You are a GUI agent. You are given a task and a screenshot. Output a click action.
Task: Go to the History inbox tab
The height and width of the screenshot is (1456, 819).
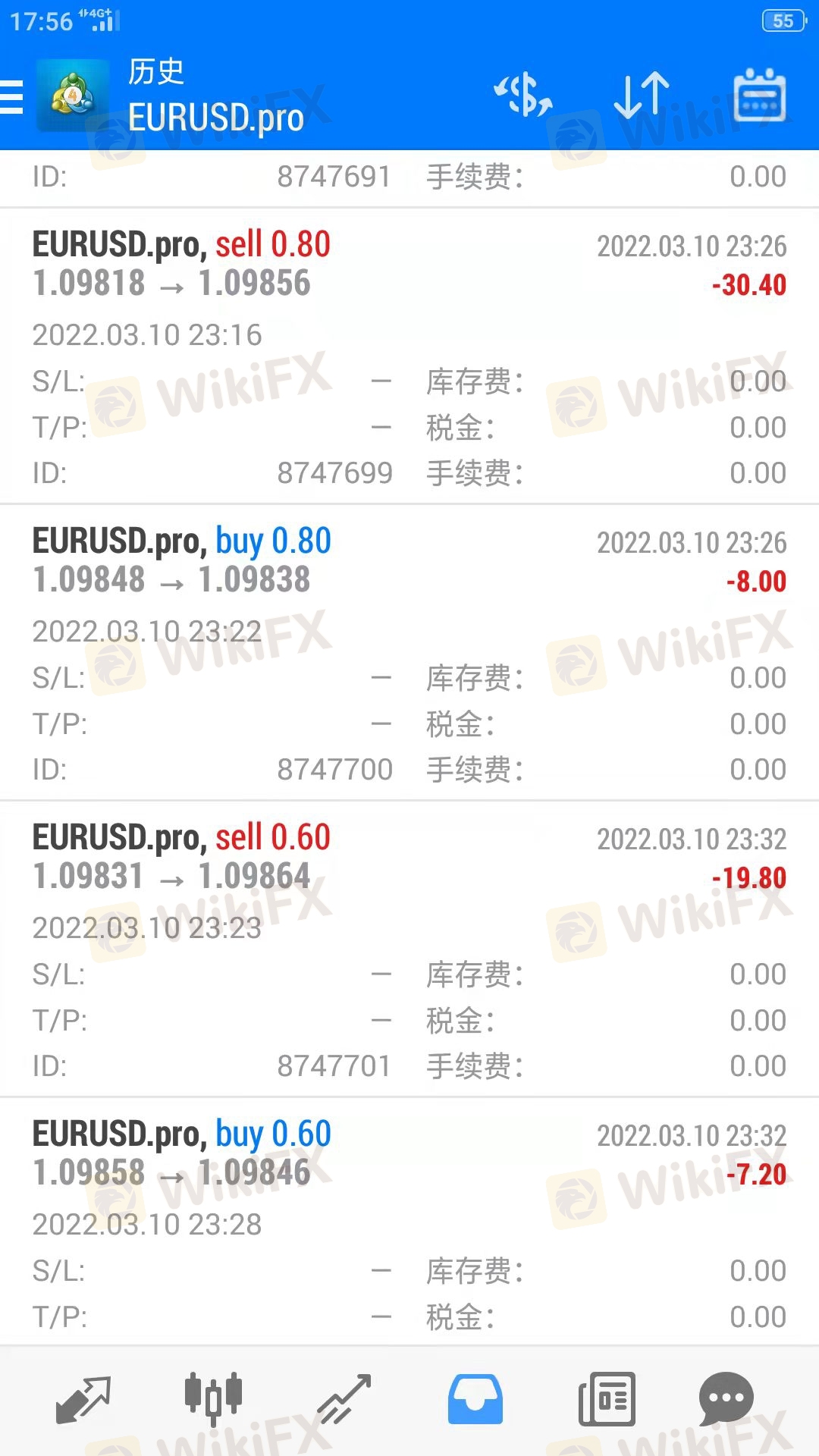(x=475, y=1399)
